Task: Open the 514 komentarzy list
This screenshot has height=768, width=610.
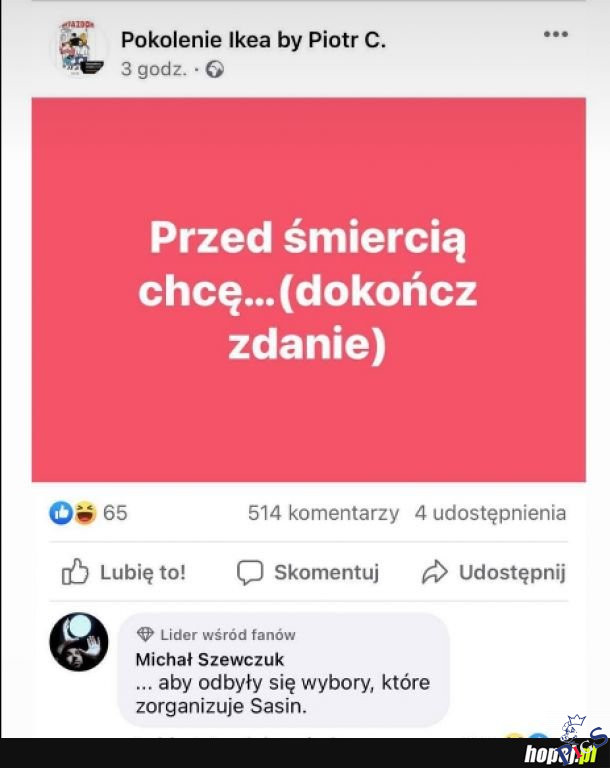Action: [x=323, y=513]
